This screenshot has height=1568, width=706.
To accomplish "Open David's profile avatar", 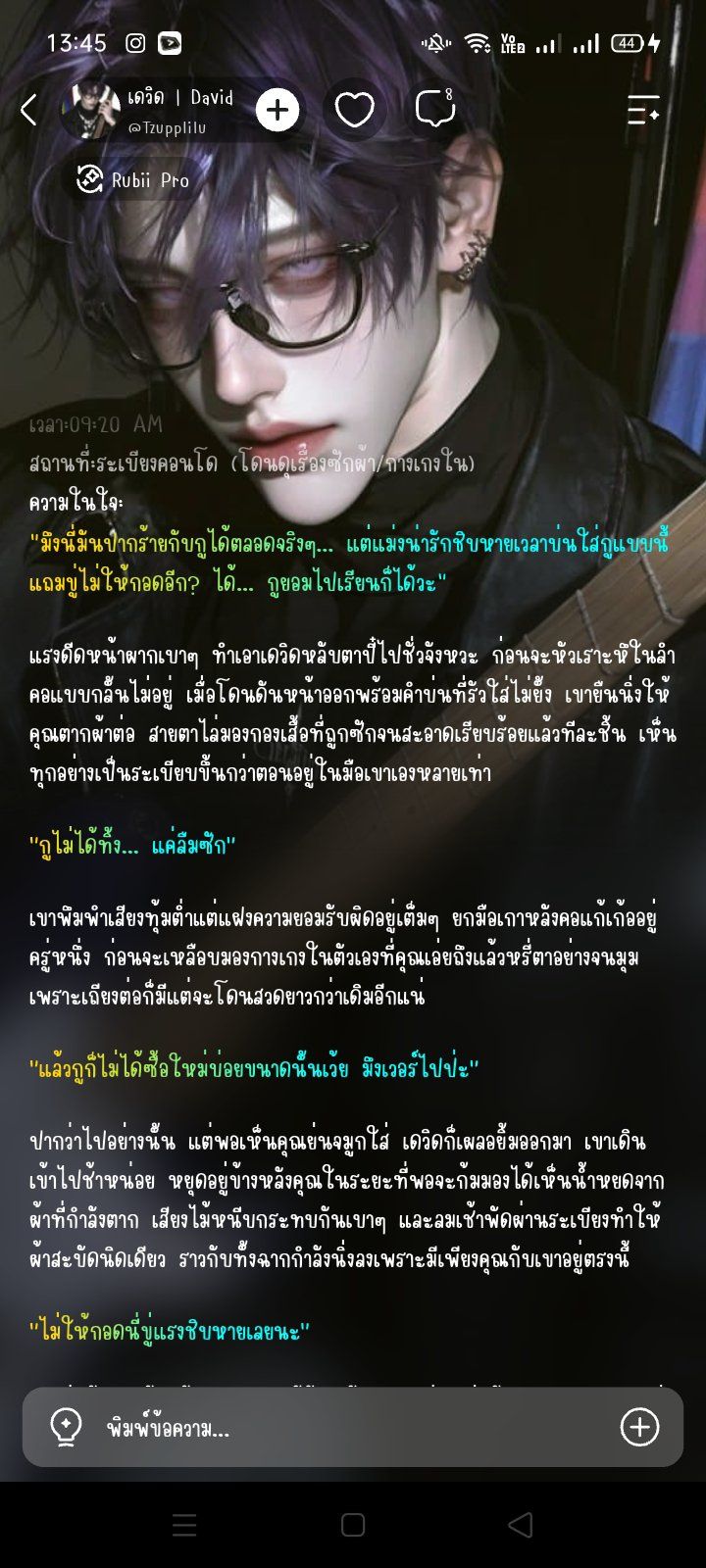I will (x=91, y=110).
